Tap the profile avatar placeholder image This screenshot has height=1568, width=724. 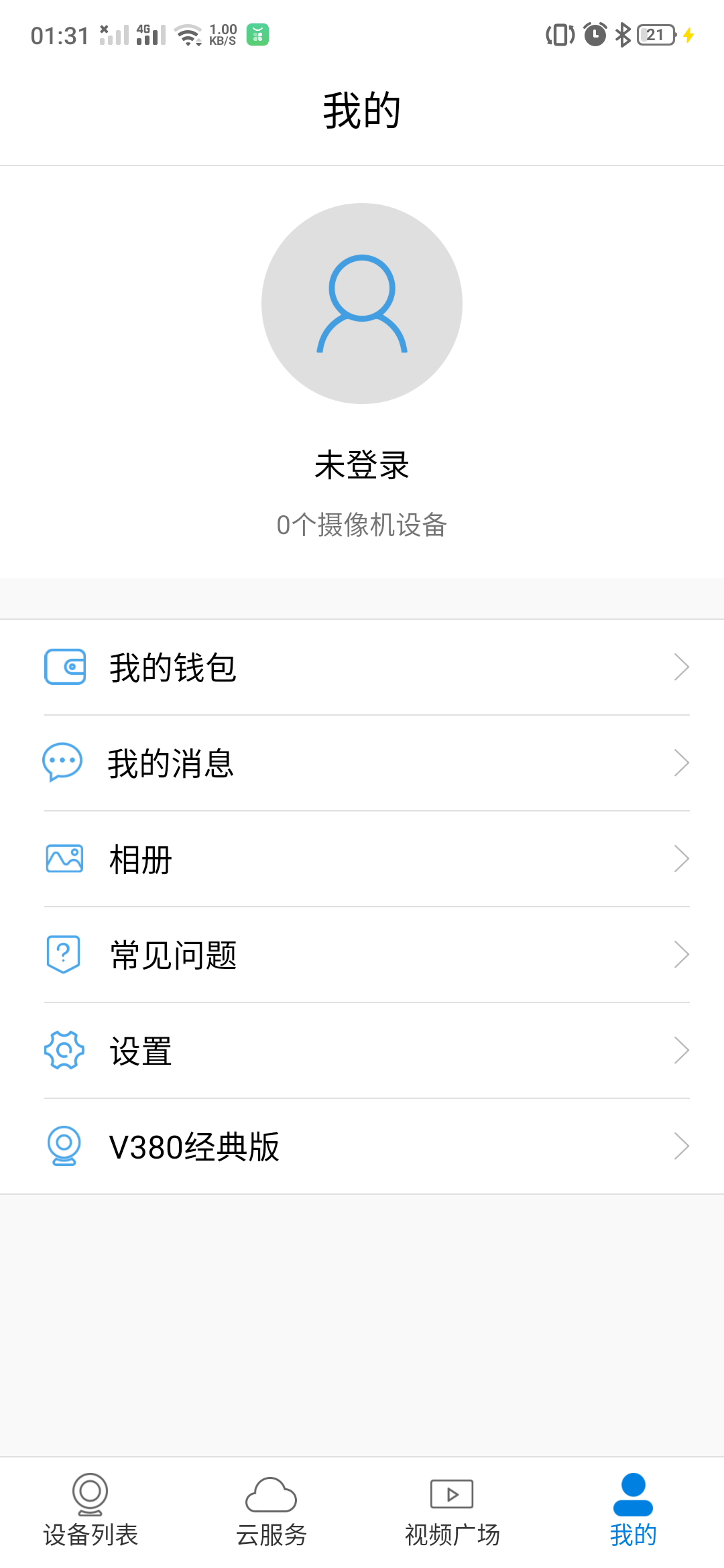point(362,303)
